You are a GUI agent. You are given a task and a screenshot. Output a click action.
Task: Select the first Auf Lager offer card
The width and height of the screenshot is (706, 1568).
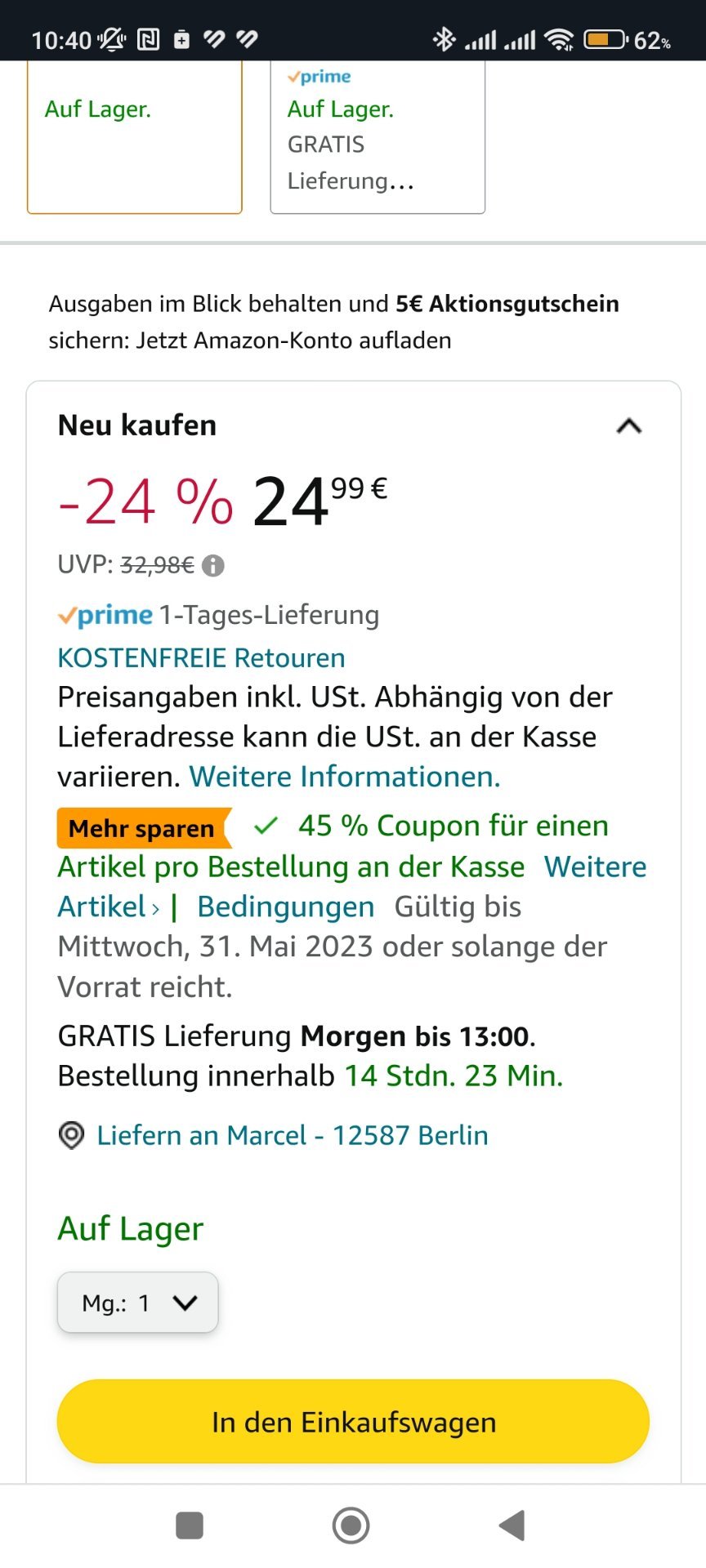tap(135, 136)
